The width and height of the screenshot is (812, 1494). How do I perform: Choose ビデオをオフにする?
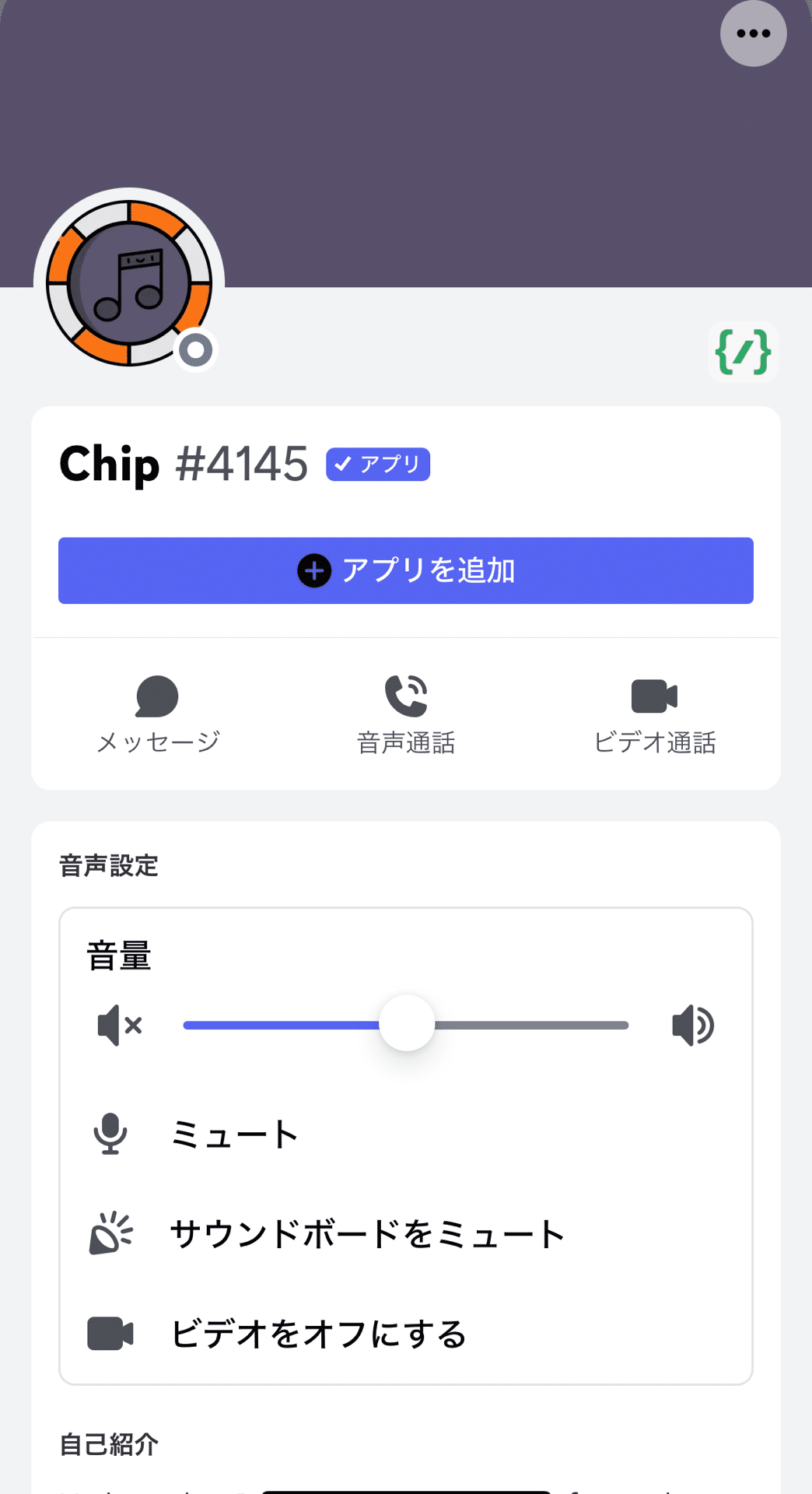click(318, 1334)
